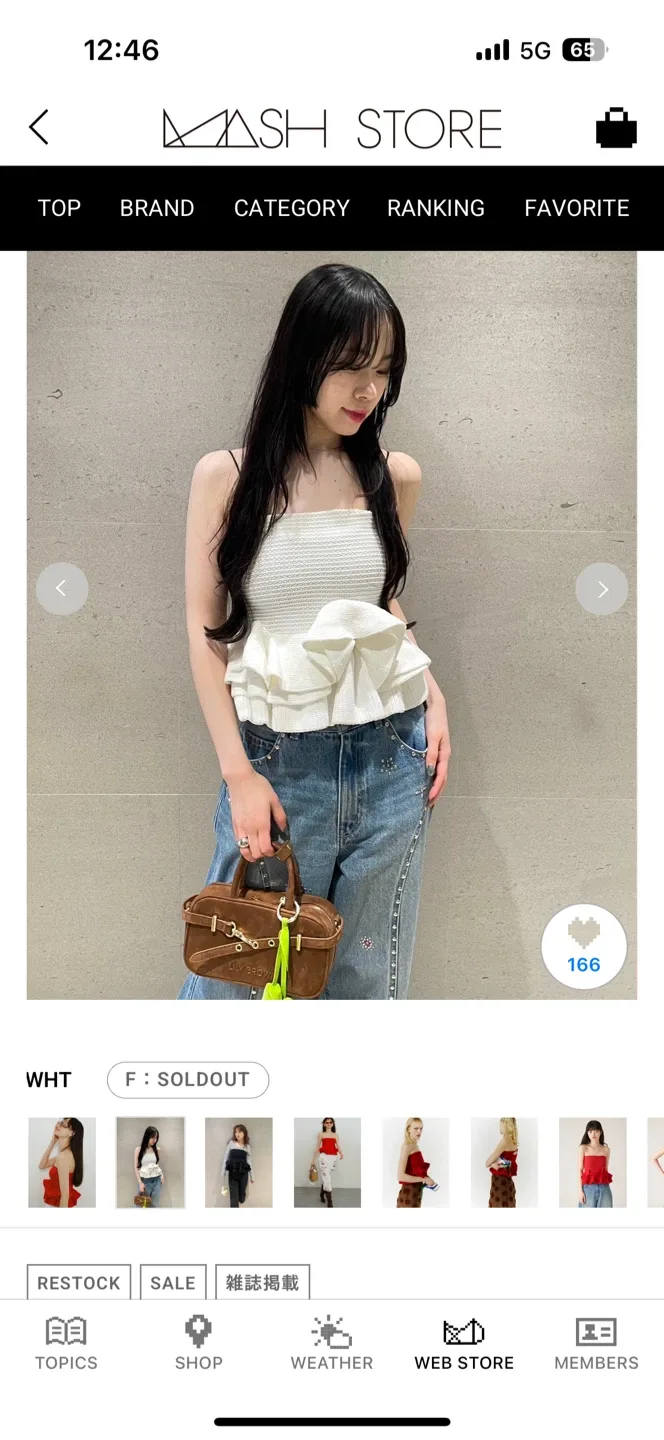Switch to the FAVORITE tab
Screen dimensions: 664x1440
click(577, 208)
